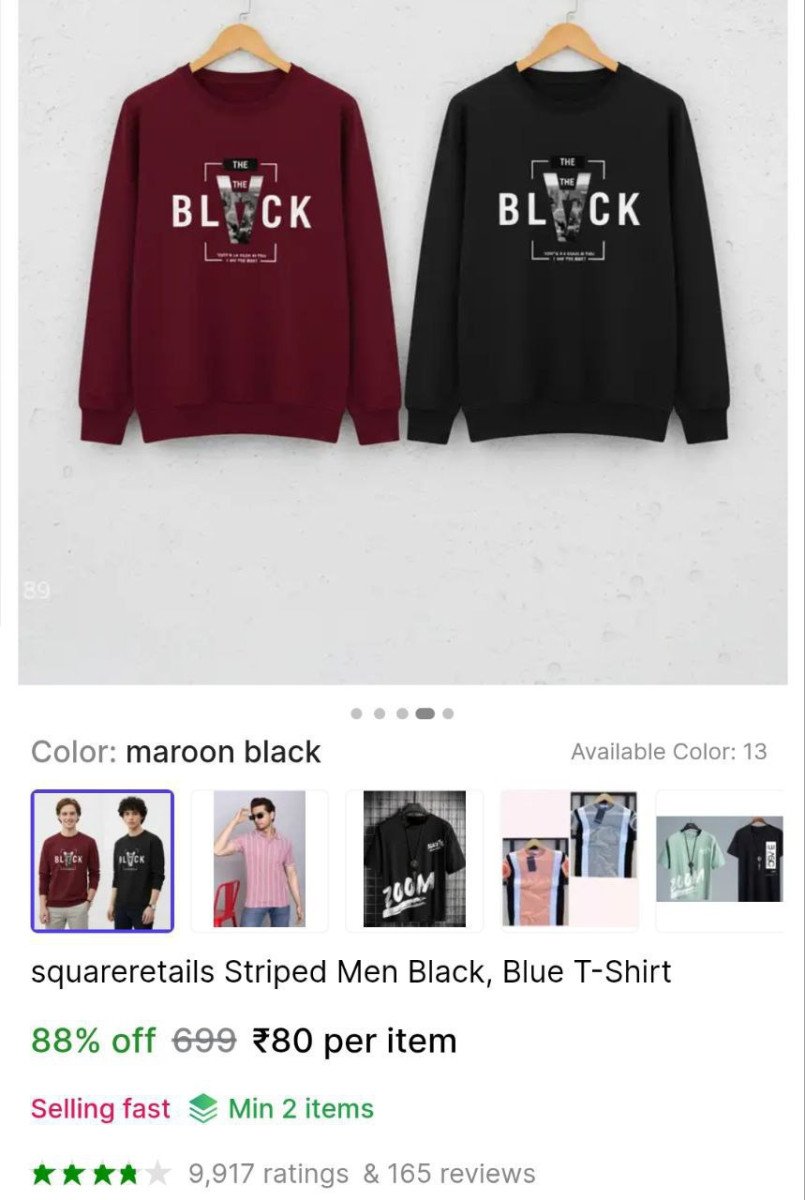Pick the black ZOOM t-shirt variant

pyautogui.click(x=414, y=861)
